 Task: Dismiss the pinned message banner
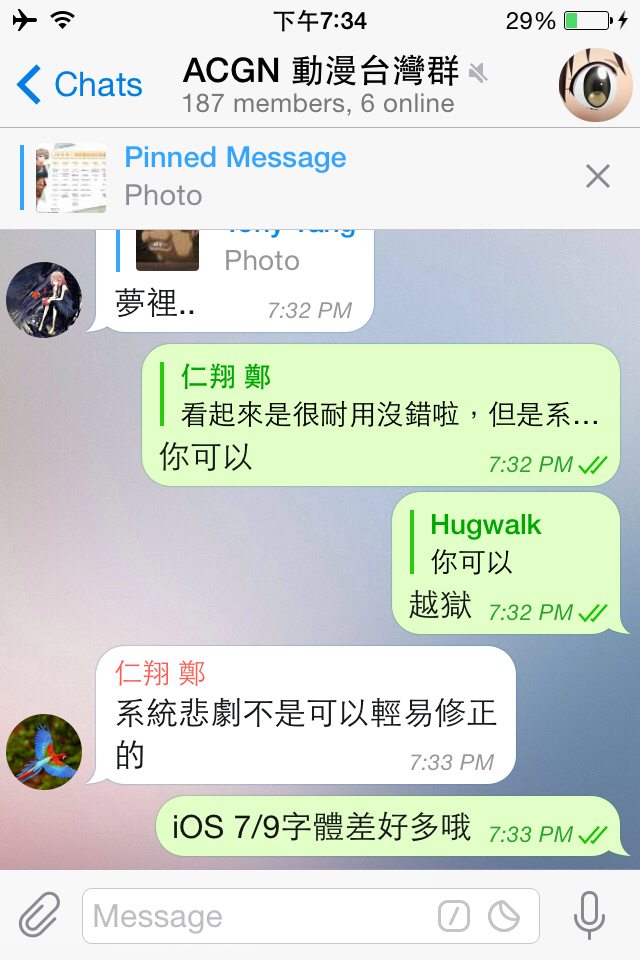point(597,177)
